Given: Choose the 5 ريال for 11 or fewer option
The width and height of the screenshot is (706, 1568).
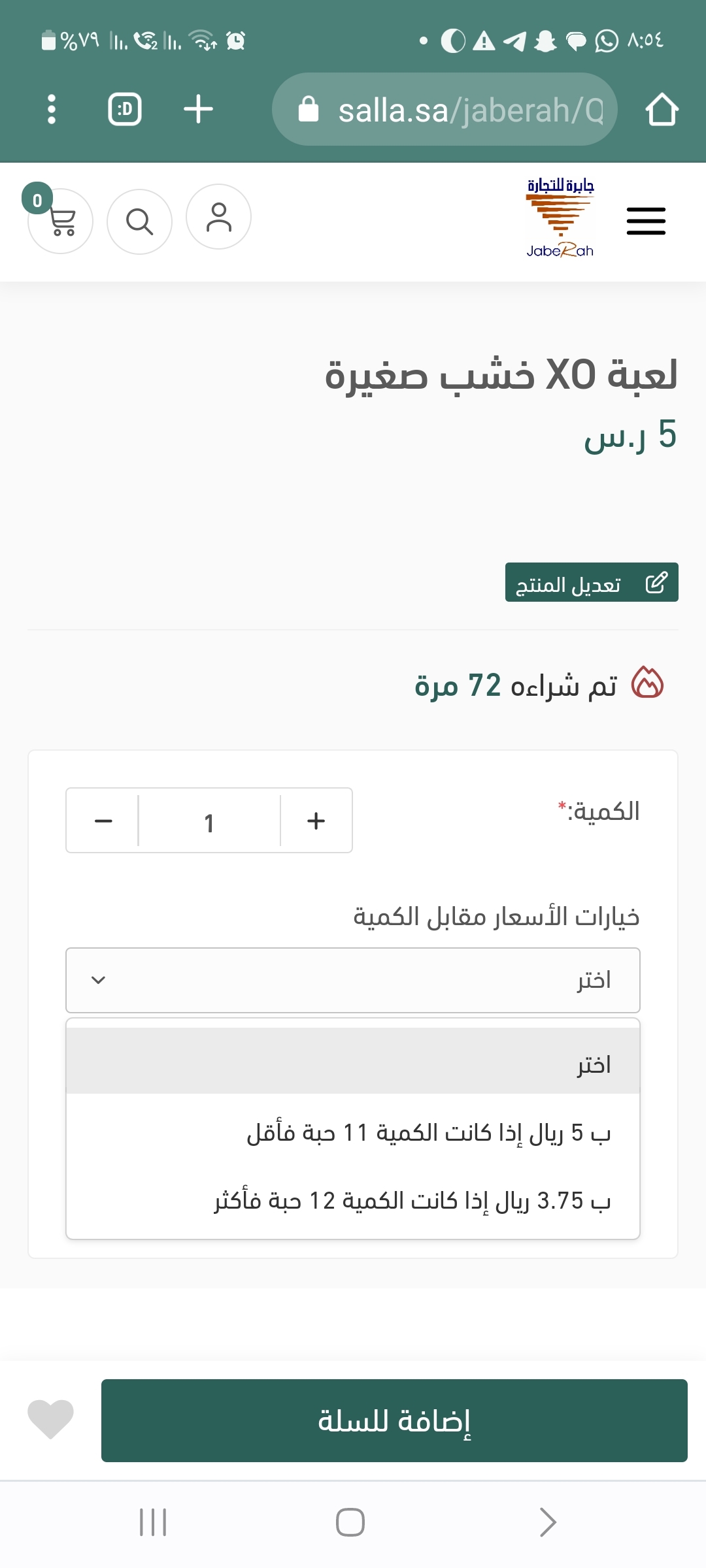Looking at the screenshot, I should pyautogui.click(x=428, y=1132).
